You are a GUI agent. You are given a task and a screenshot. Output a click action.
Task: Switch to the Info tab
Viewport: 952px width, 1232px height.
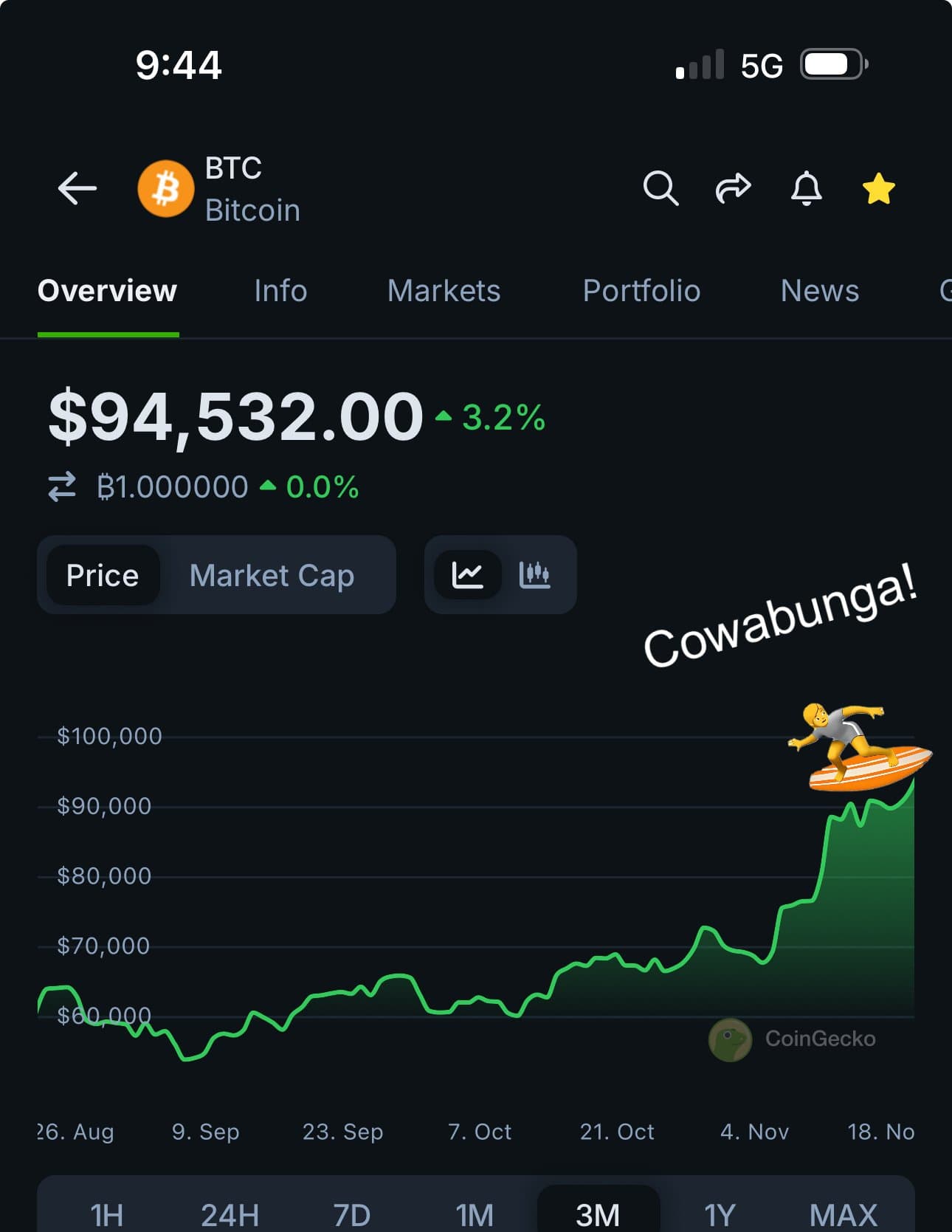pos(280,291)
